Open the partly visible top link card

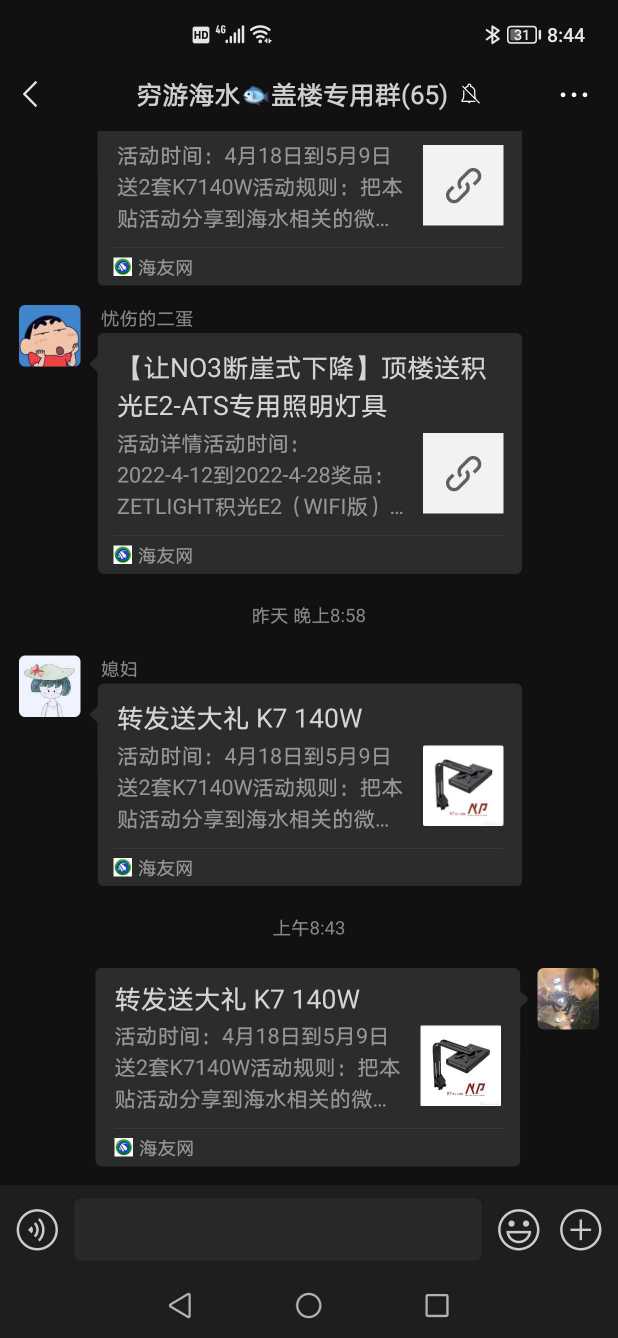[x=309, y=205]
